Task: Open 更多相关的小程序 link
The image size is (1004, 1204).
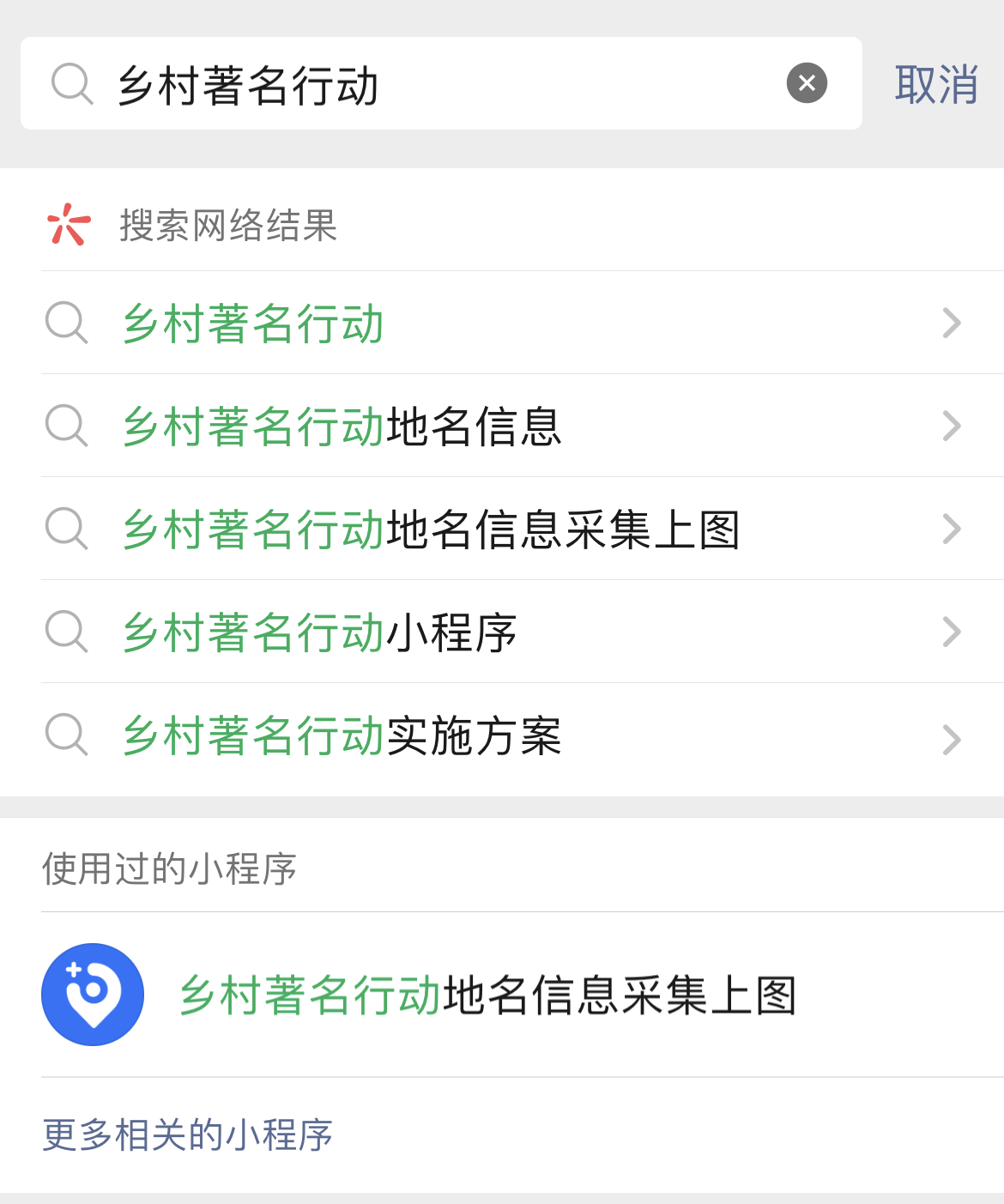Action: tap(187, 1135)
